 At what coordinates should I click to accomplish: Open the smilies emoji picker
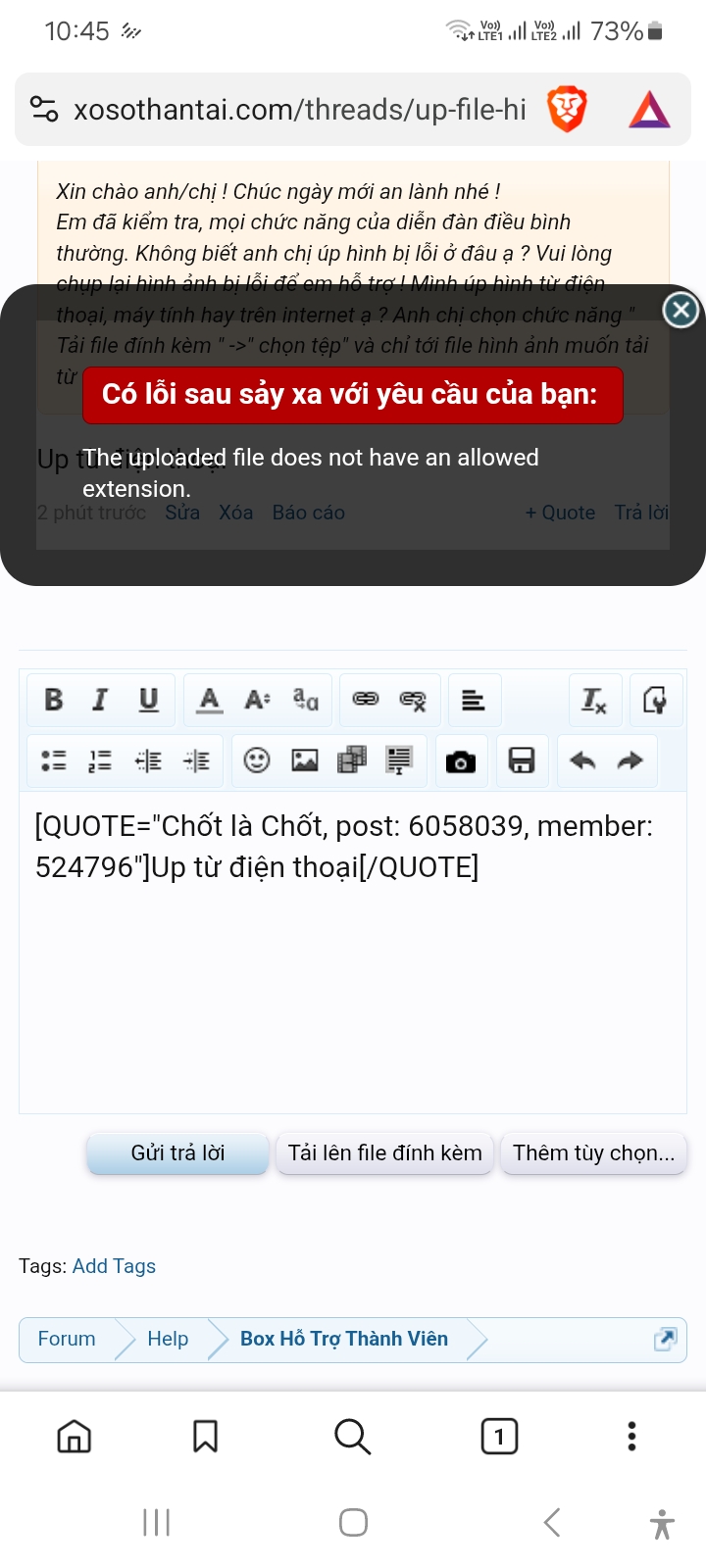(257, 760)
